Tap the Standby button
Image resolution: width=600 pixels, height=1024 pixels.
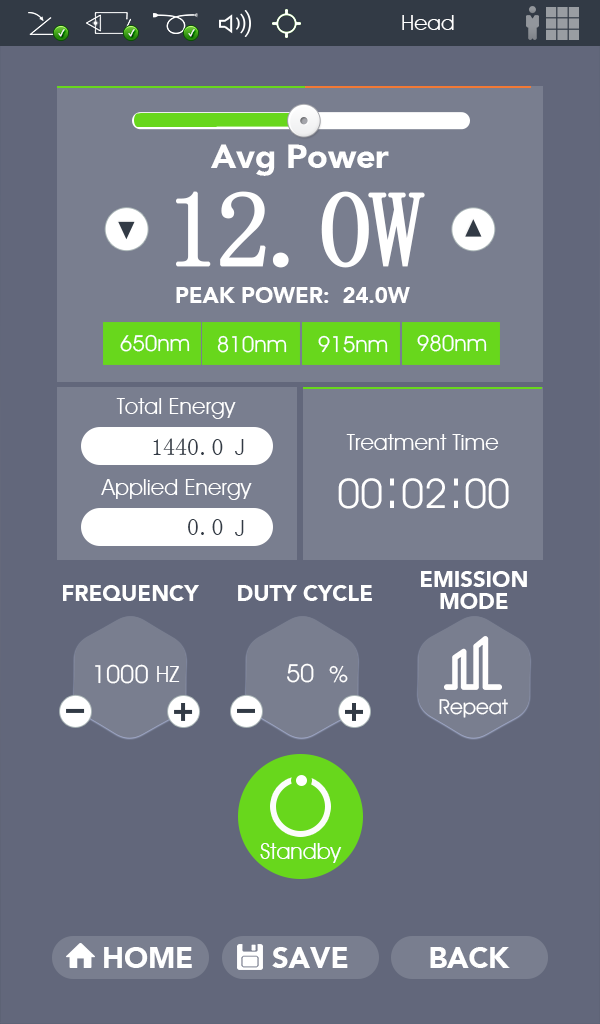tap(300, 817)
